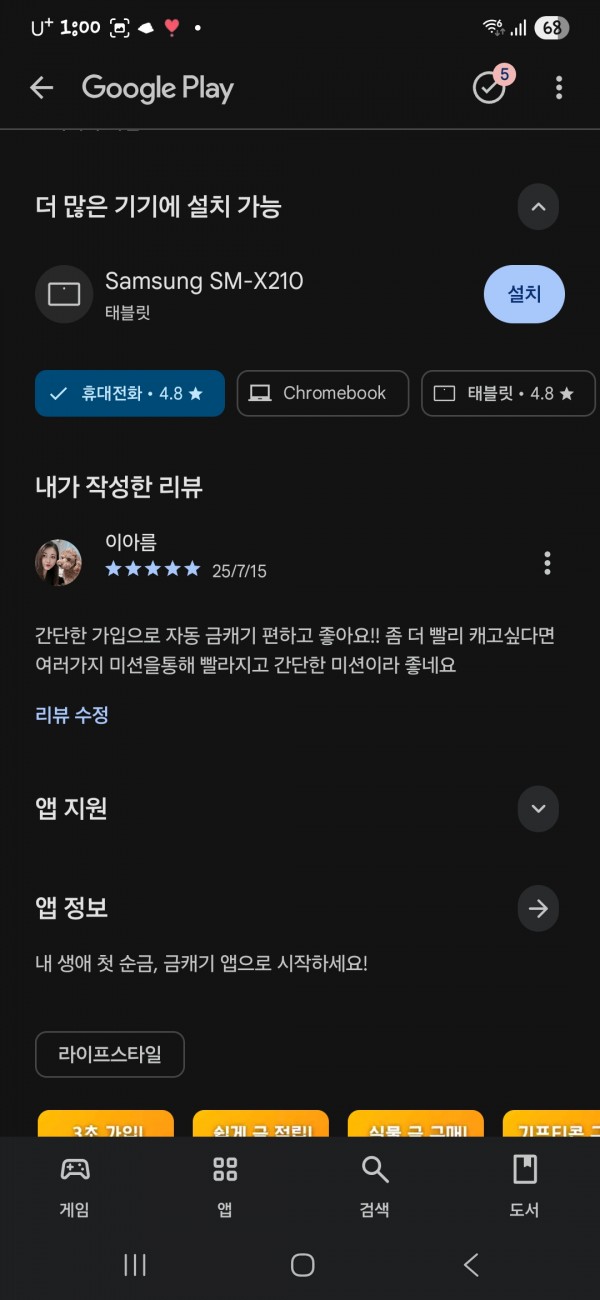This screenshot has height=1300, width=600.
Task: Tap the 리뷰 수정 link
Action: tap(72, 715)
